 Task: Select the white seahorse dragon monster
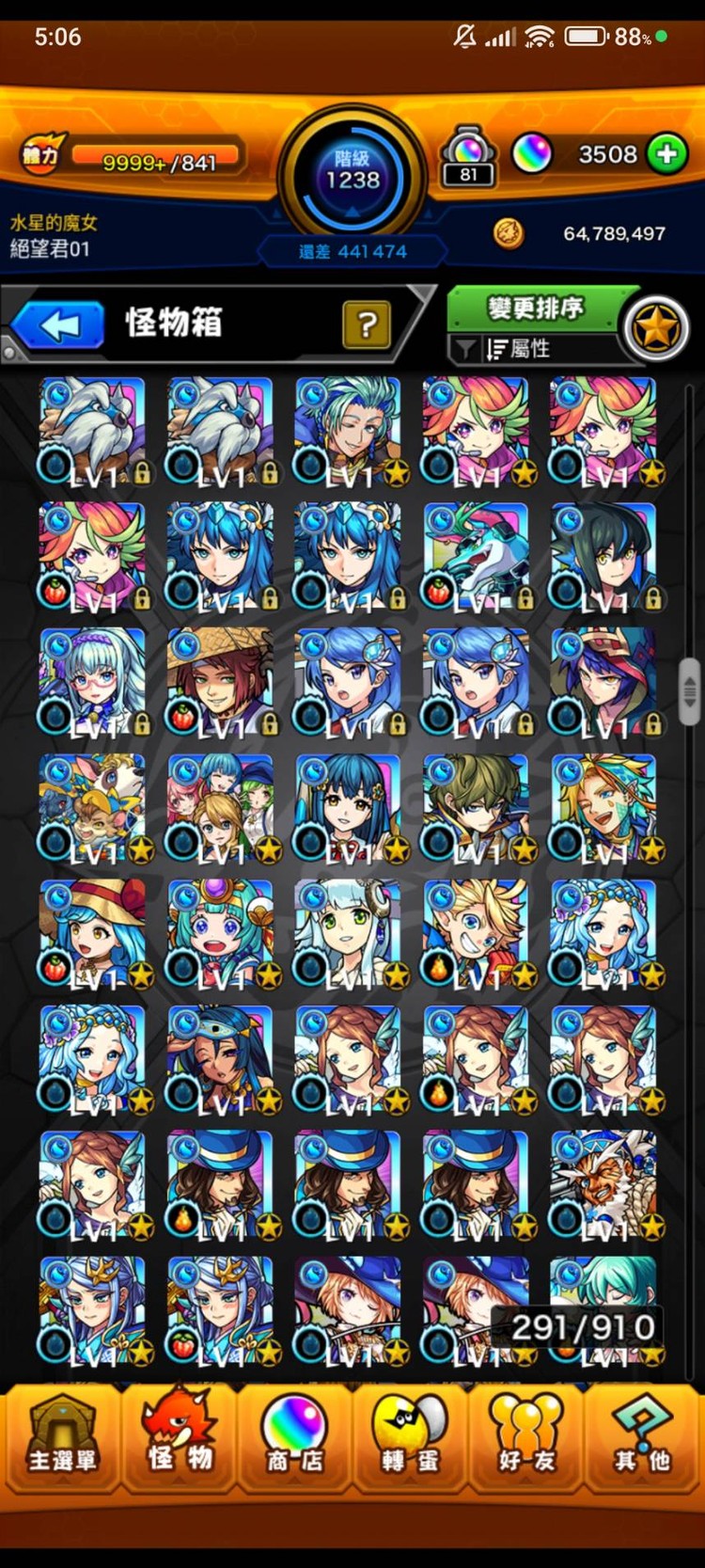click(x=477, y=557)
